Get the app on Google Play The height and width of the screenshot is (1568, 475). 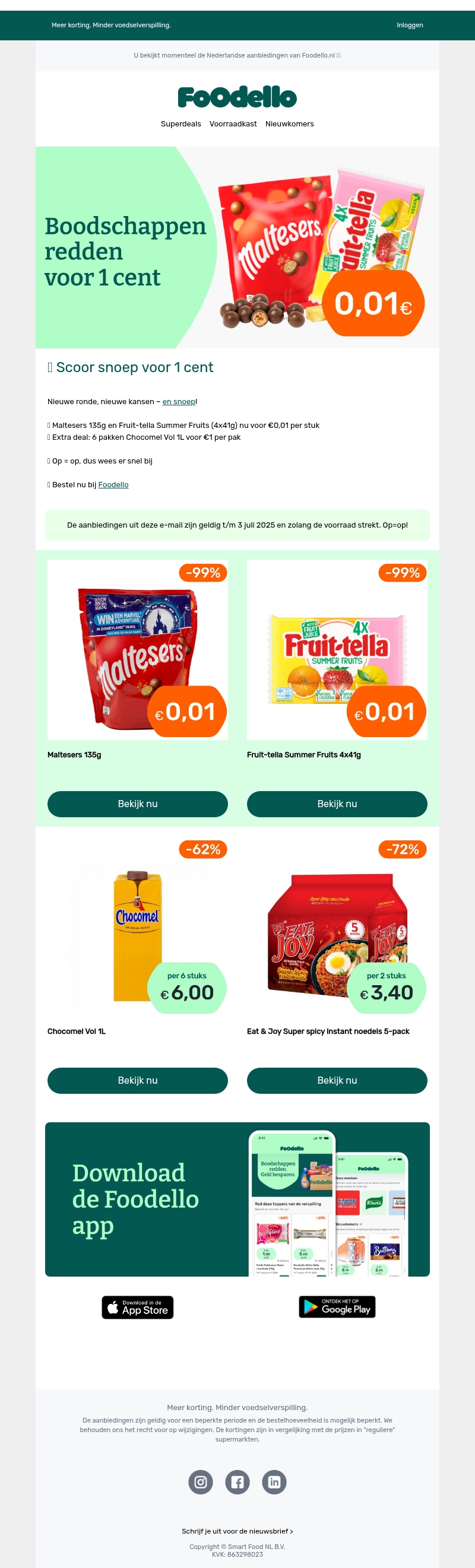(x=337, y=1307)
